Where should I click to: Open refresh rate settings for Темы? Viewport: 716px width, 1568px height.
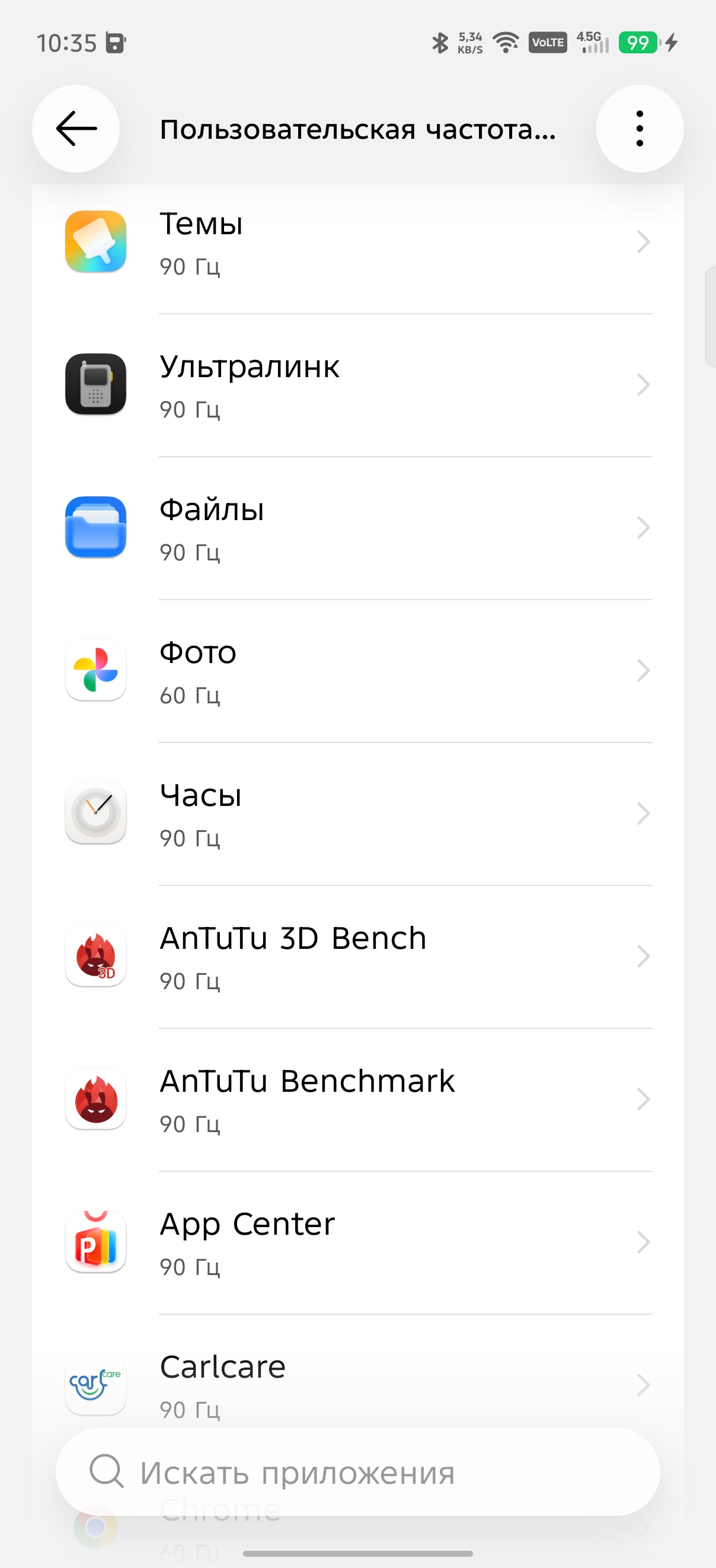click(357, 243)
